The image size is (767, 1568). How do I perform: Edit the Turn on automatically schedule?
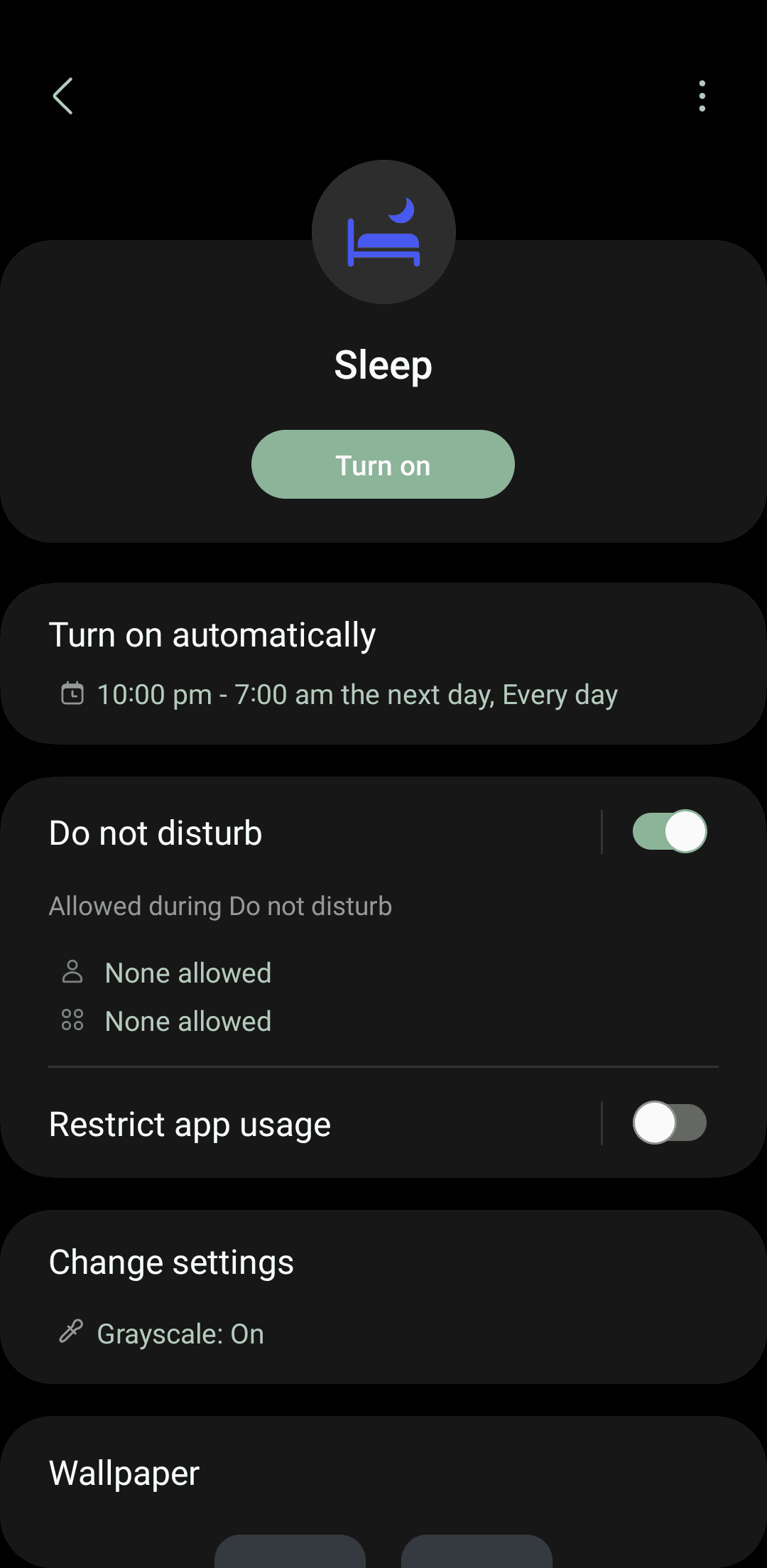383,664
